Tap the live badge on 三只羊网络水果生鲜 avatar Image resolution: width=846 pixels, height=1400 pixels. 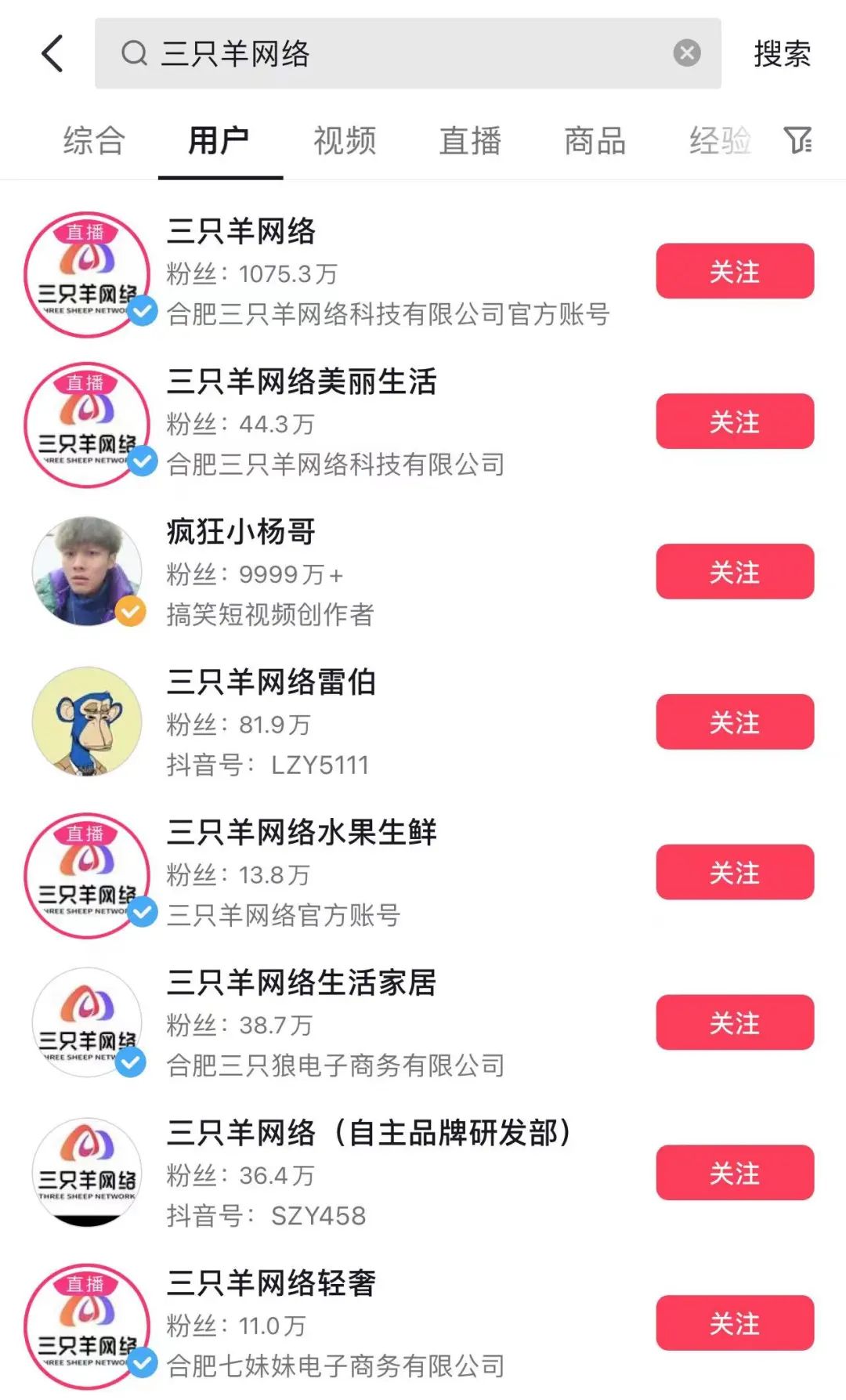(x=85, y=834)
